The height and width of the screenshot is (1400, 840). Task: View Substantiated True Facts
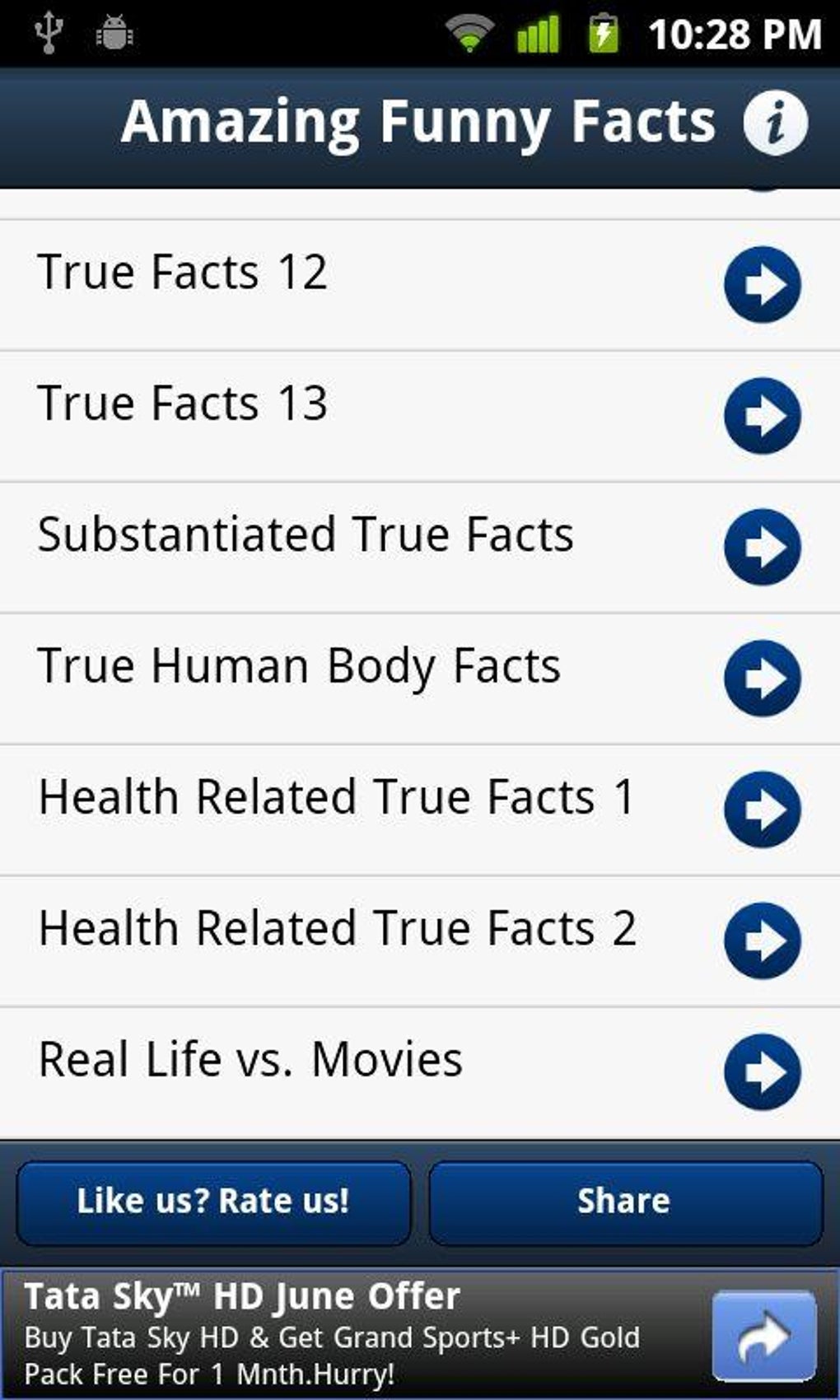[420, 547]
